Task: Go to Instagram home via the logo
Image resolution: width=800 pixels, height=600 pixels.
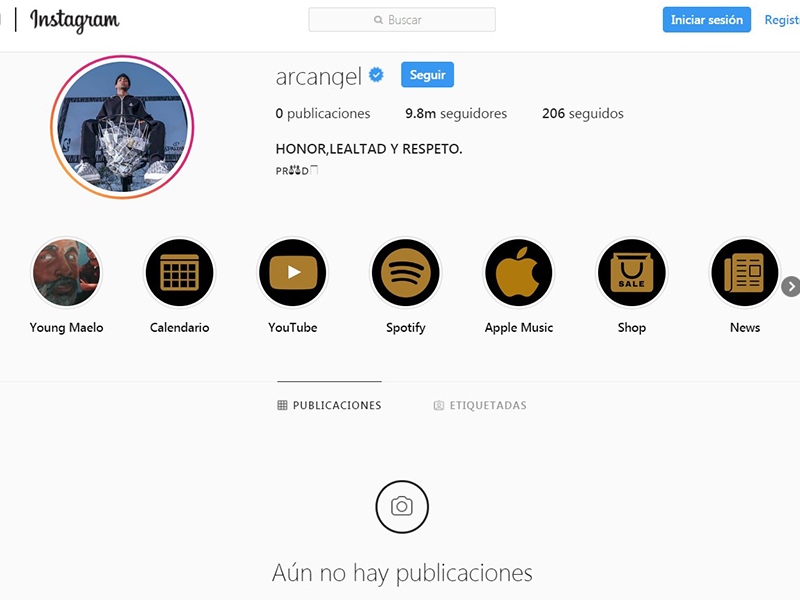Action: [x=74, y=20]
